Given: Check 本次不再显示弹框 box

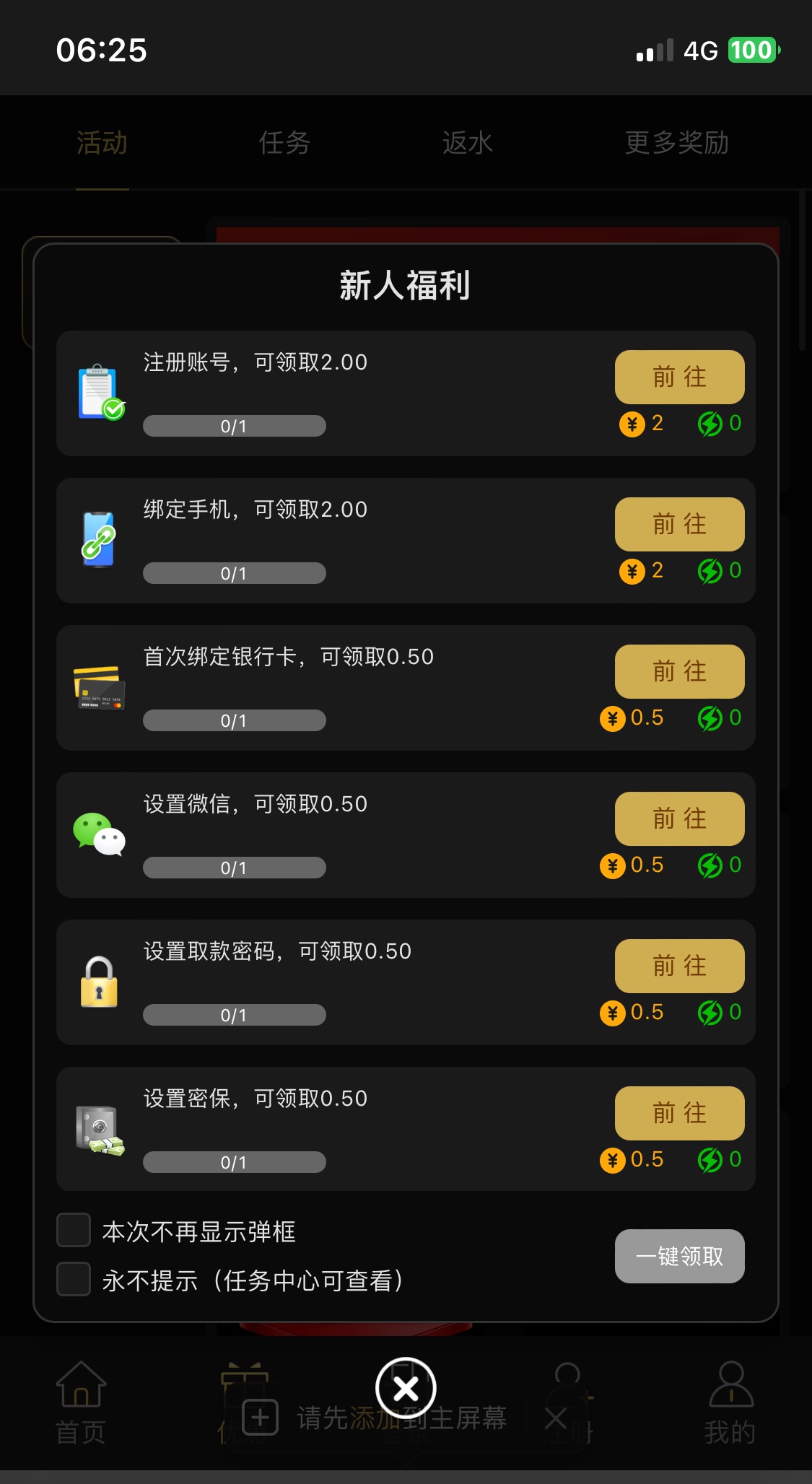Looking at the screenshot, I should (74, 1230).
